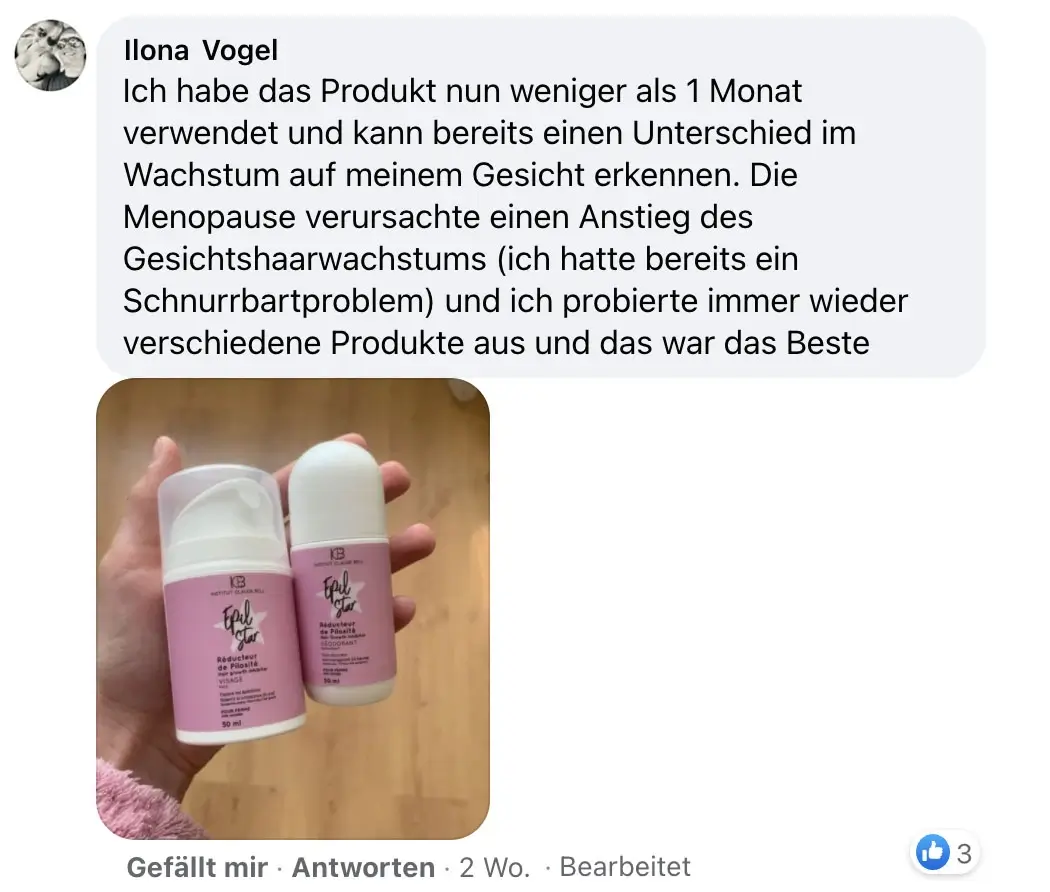View the edit history via Bearbeitet
1050x892 pixels.
coord(624,867)
